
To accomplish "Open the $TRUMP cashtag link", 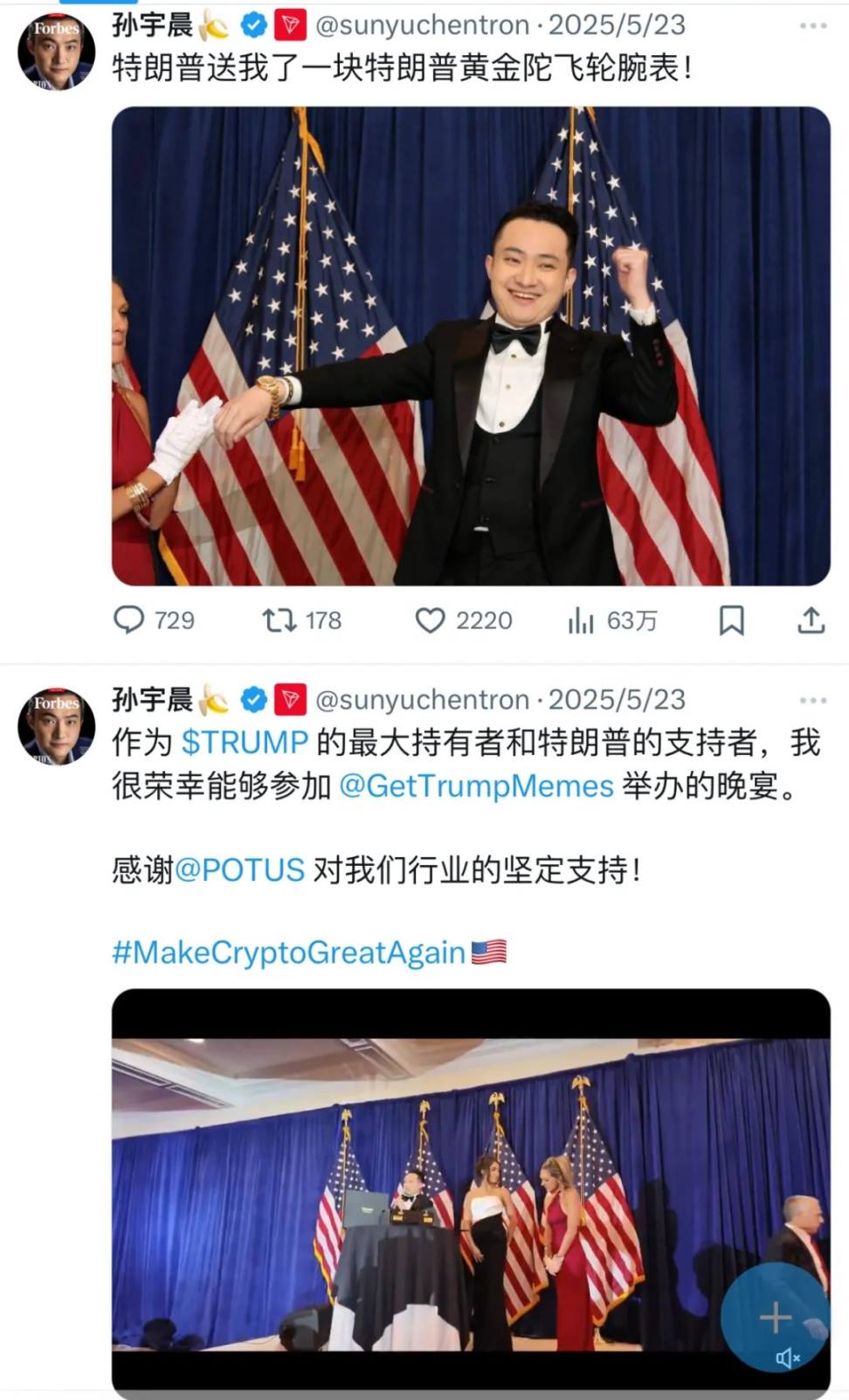I will [245, 743].
